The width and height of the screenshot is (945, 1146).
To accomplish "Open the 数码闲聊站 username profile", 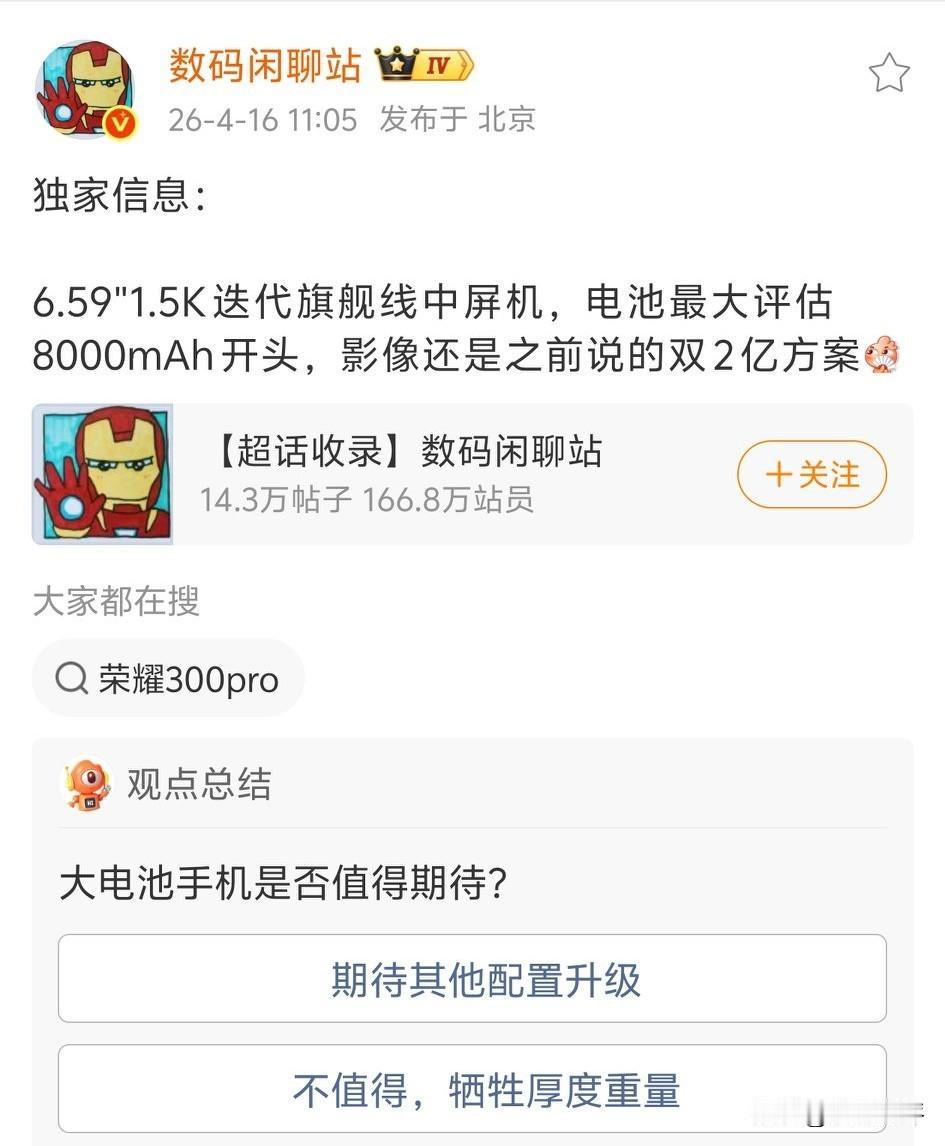I will pos(264,66).
